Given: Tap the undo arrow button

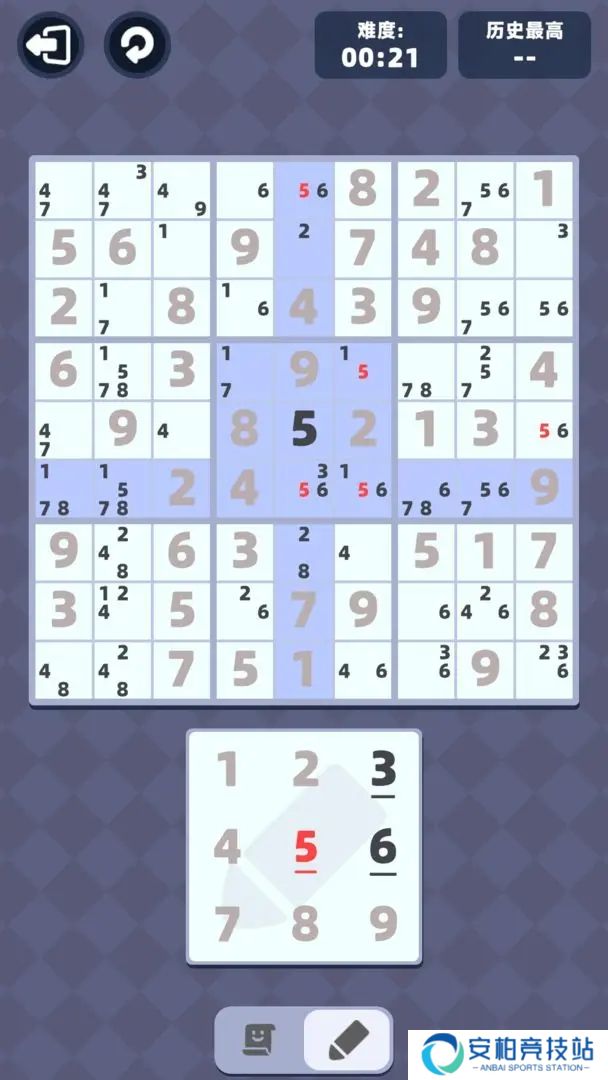Looking at the screenshot, I should (x=137, y=45).
